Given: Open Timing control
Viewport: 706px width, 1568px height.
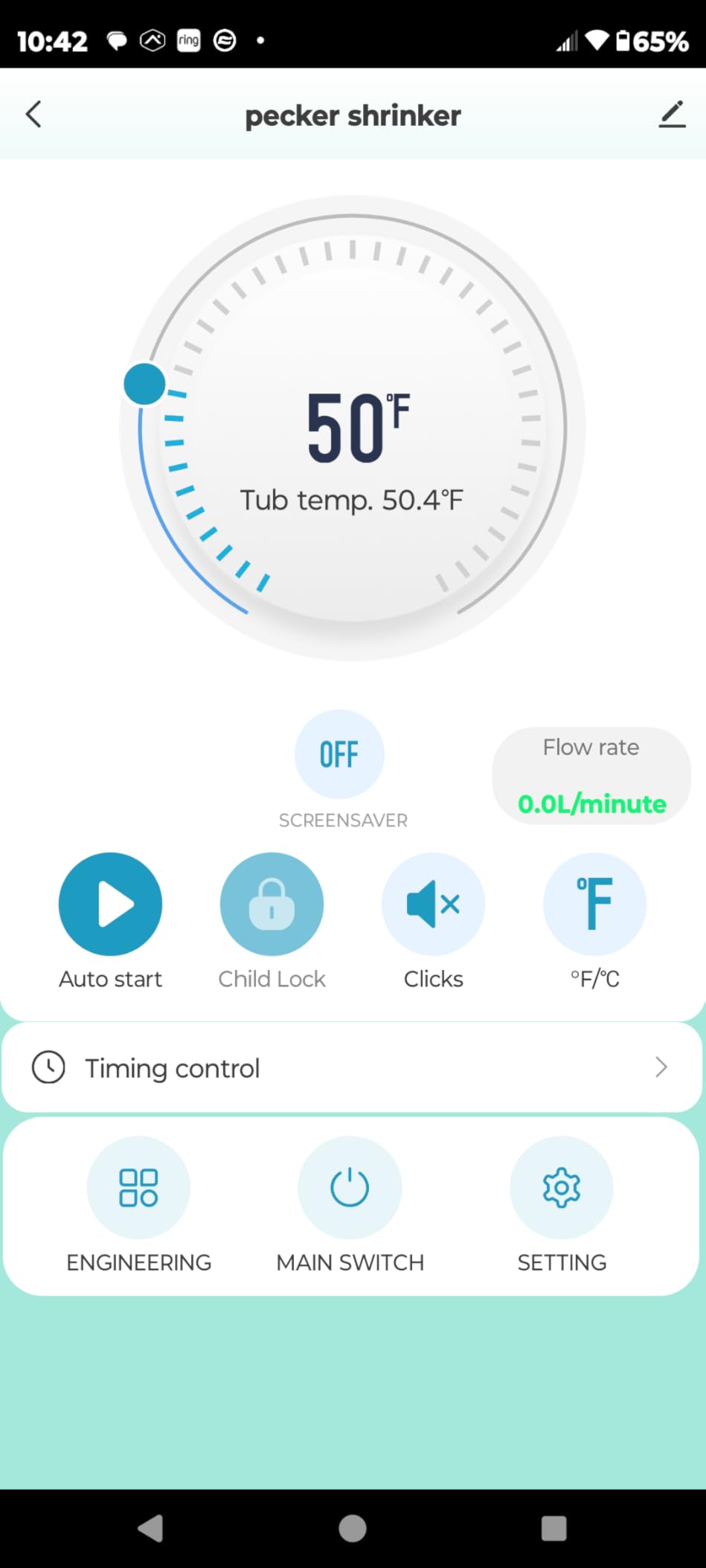Looking at the screenshot, I should click(352, 1067).
